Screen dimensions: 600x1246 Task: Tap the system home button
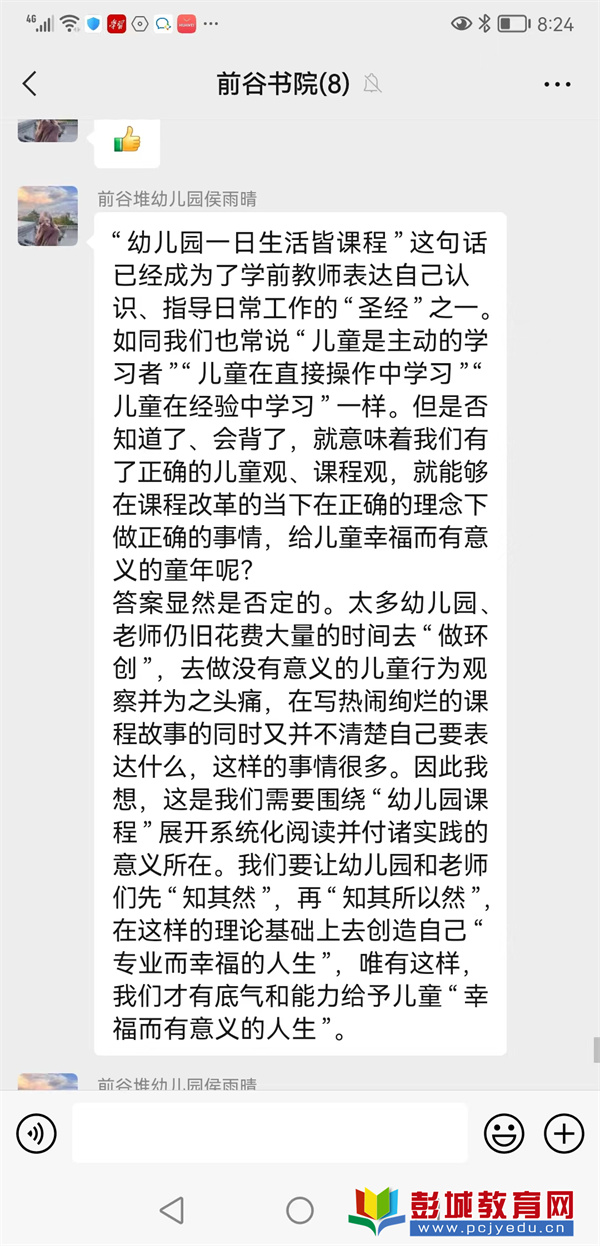(300, 1210)
